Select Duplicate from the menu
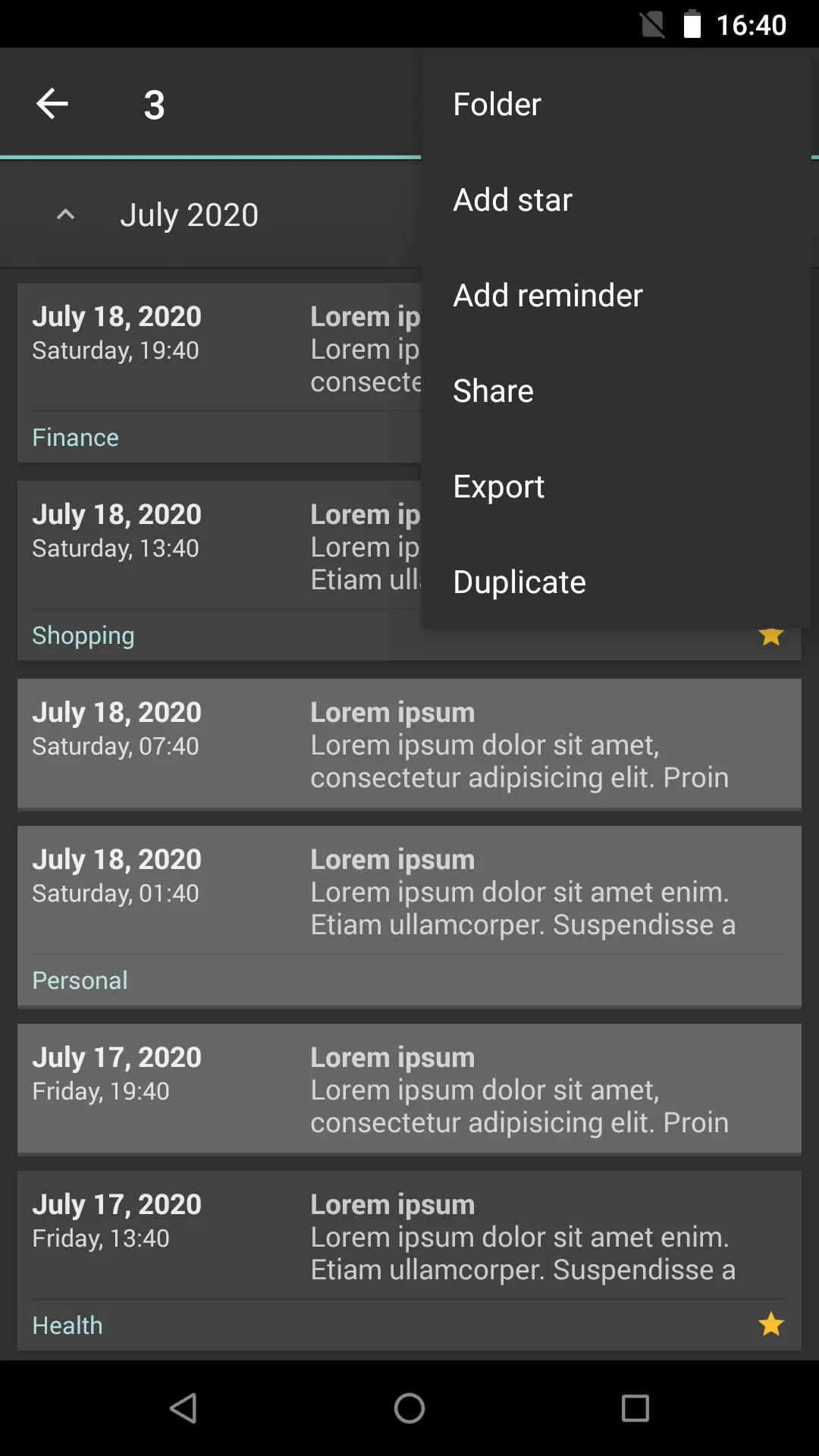Viewport: 819px width, 1456px height. click(519, 582)
